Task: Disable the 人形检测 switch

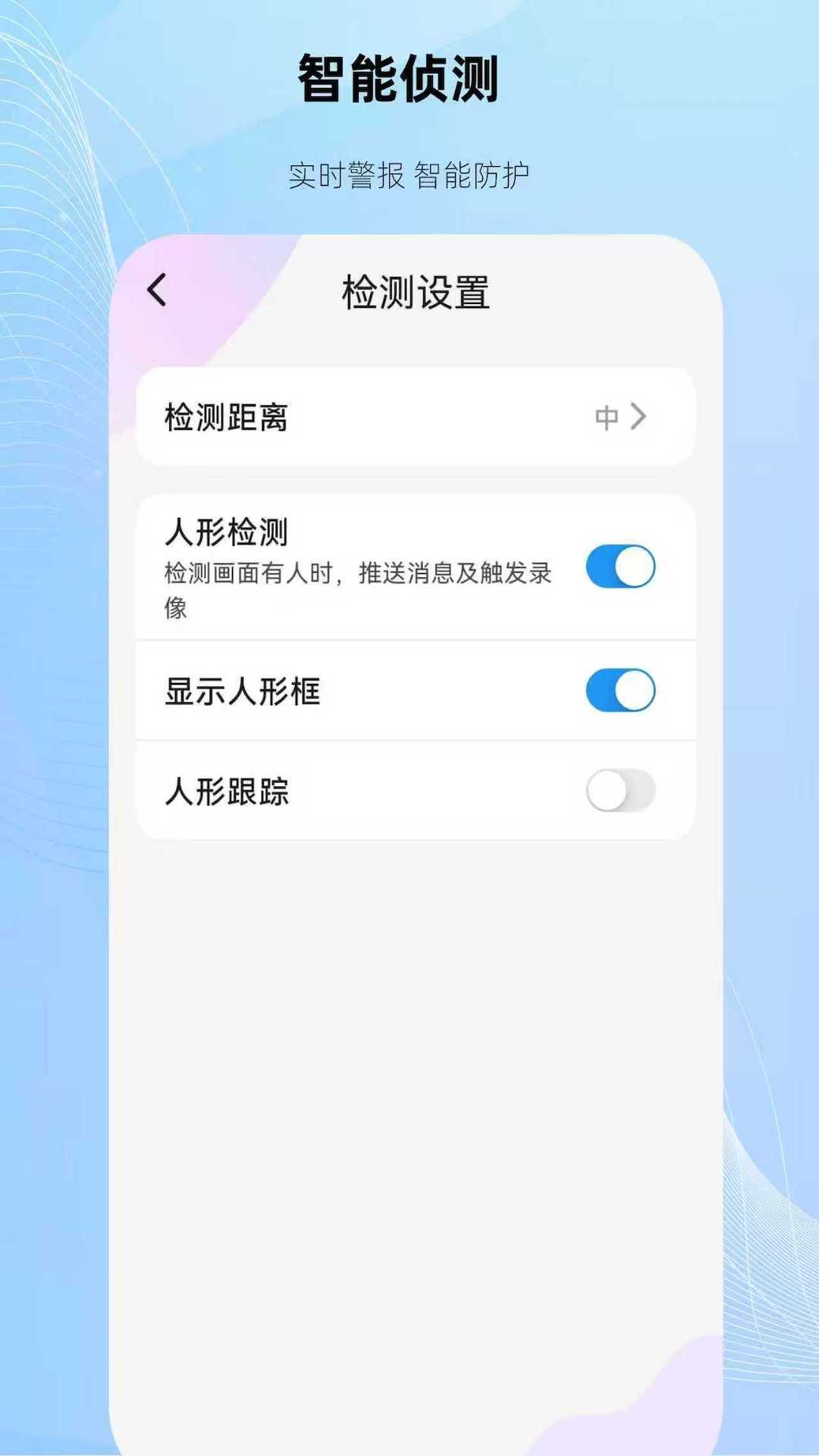Action: click(x=620, y=566)
